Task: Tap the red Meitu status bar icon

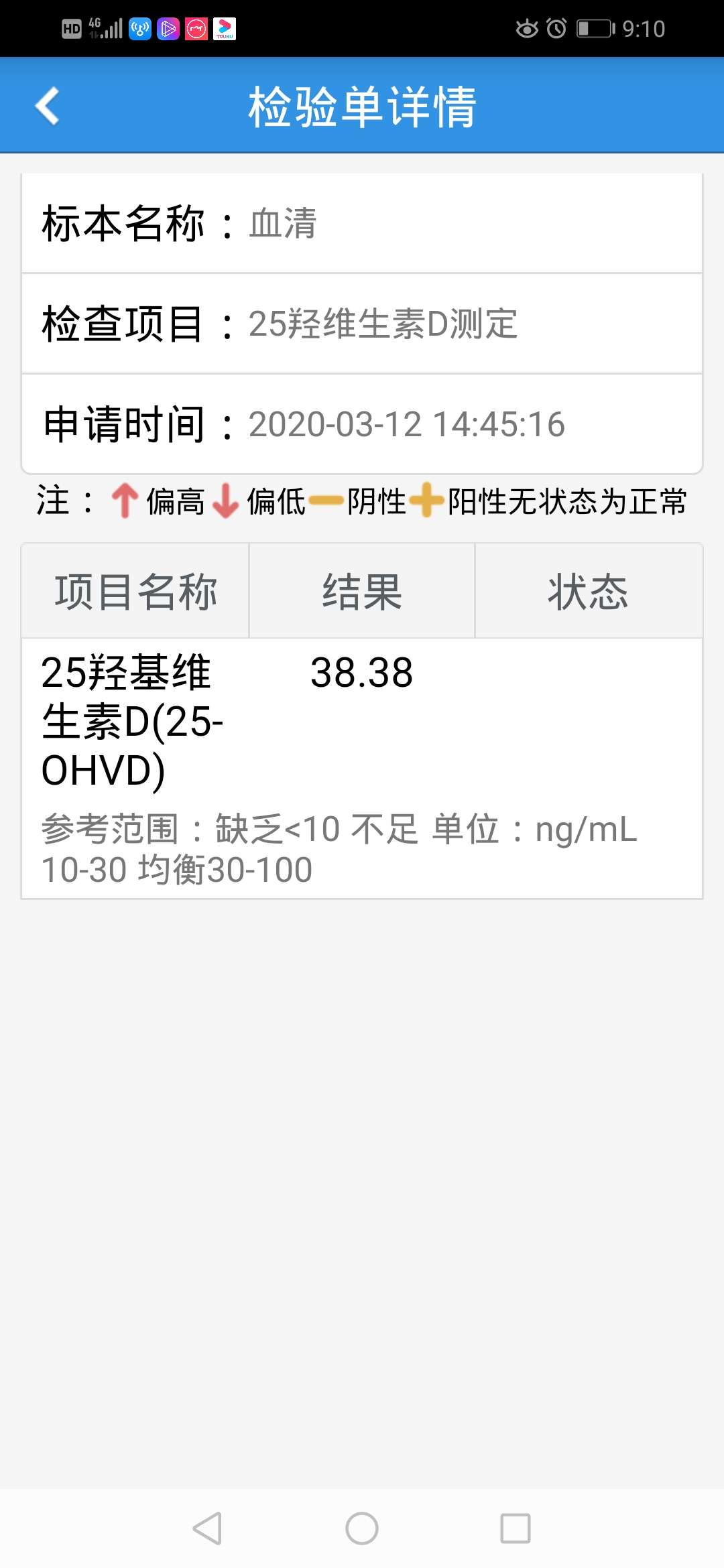Action: 197,29
